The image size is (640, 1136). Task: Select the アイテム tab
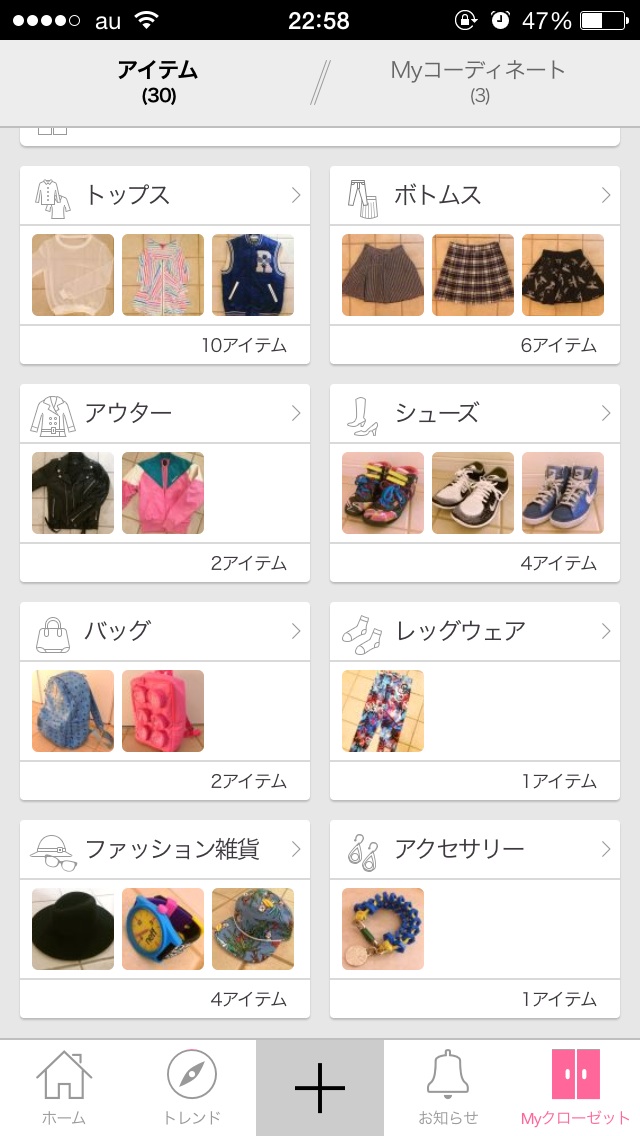[158, 81]
